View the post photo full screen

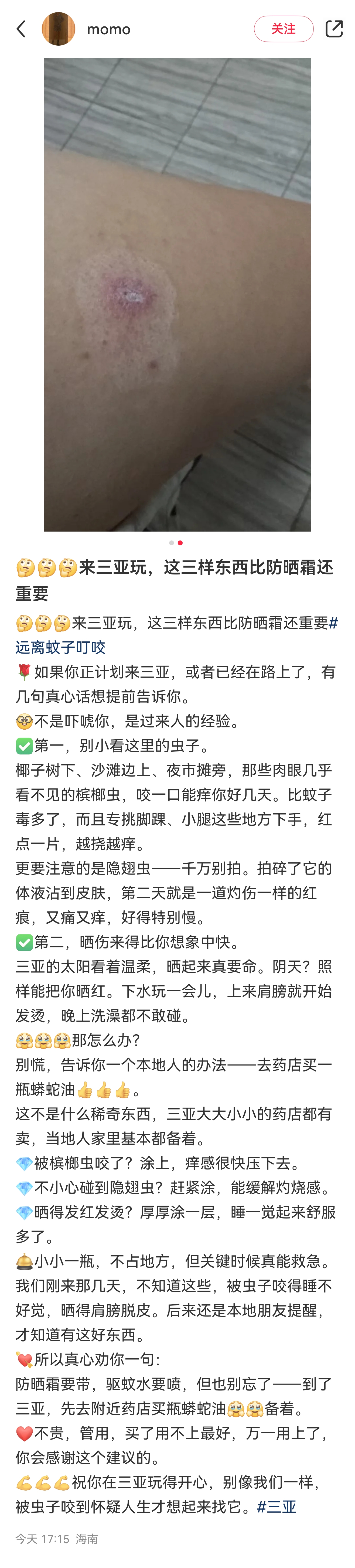coord(177,294)
